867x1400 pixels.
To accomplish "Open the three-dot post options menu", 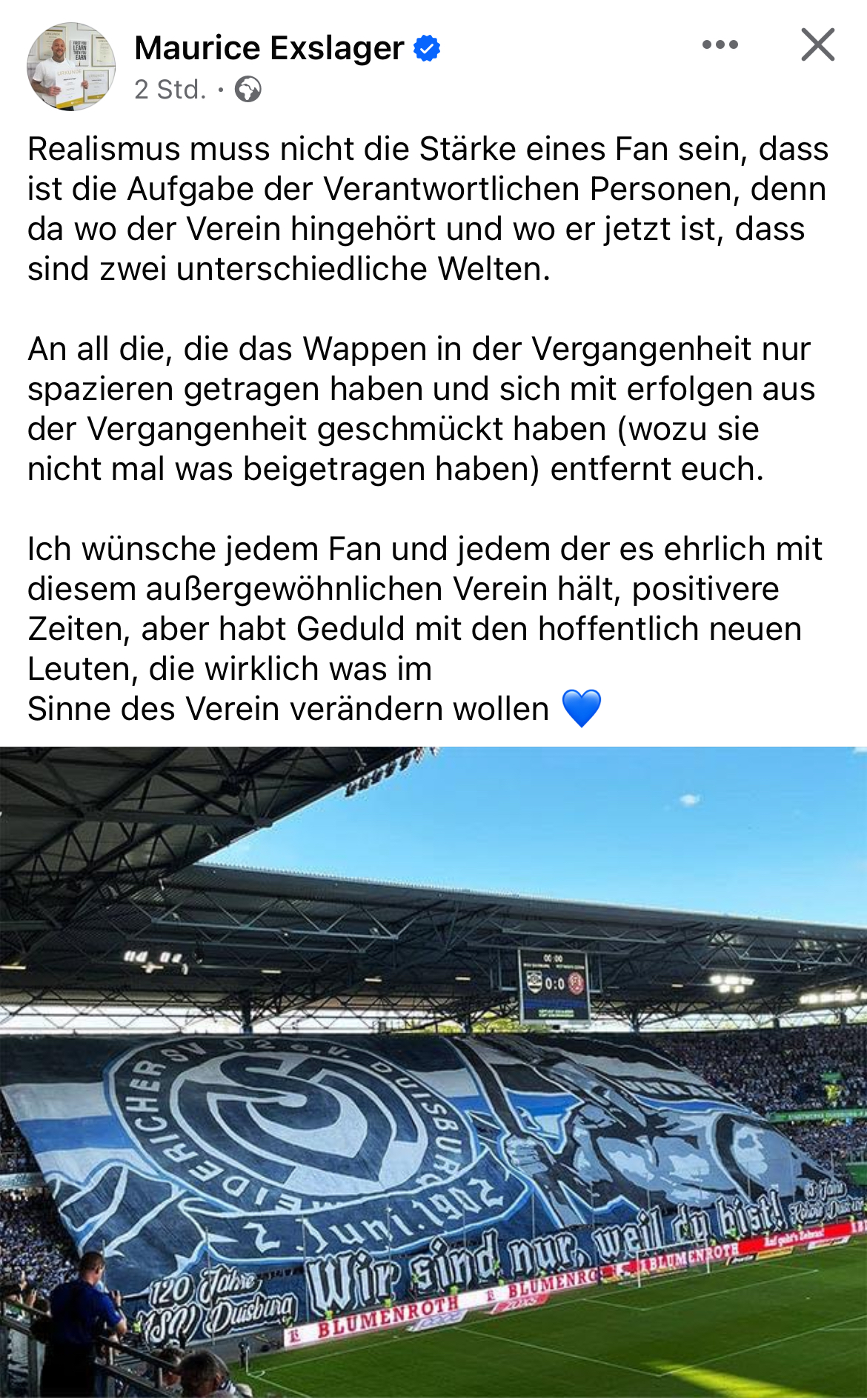I will point(720,44).
